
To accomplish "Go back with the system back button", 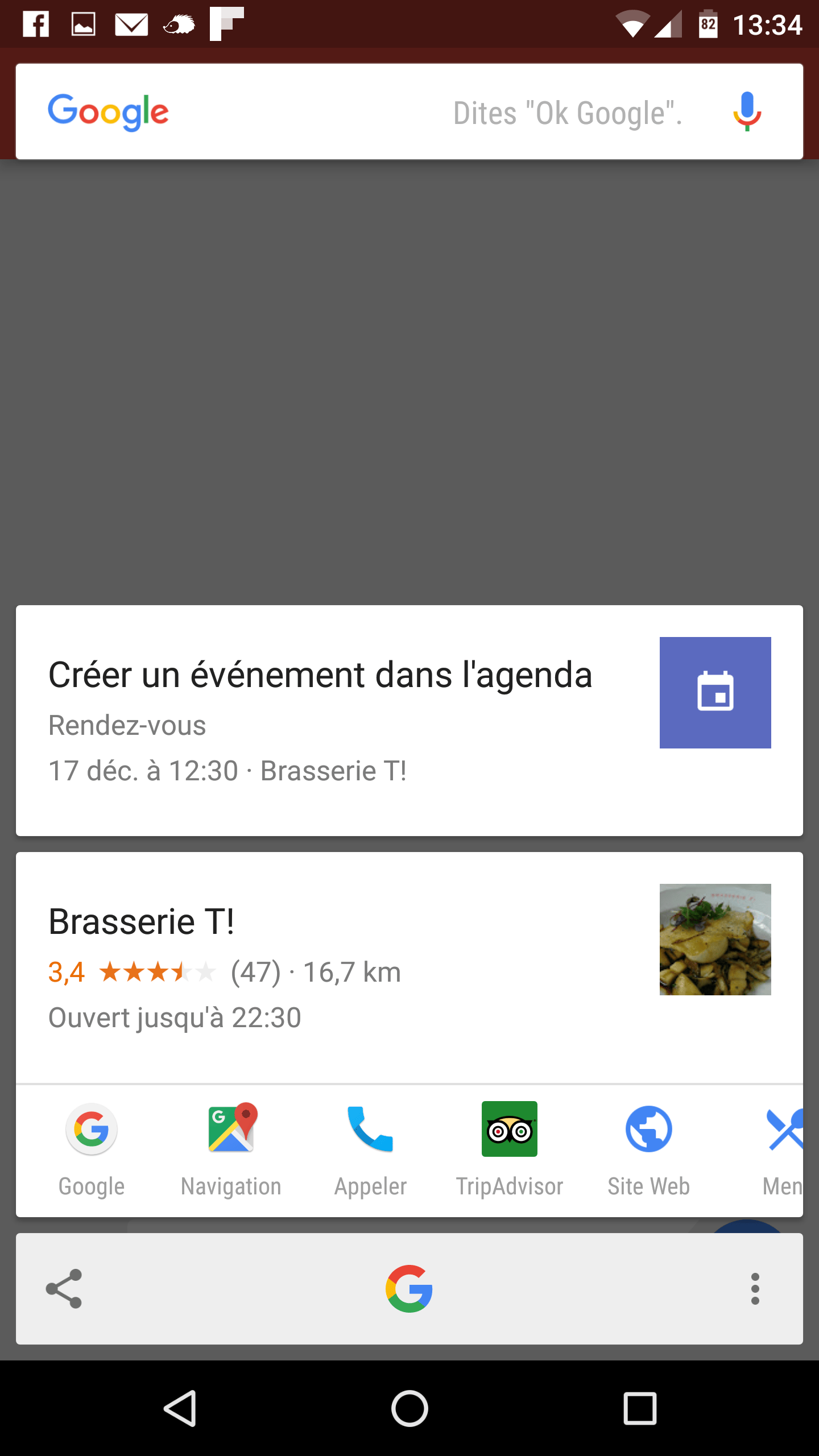I will click(180, 1408).
